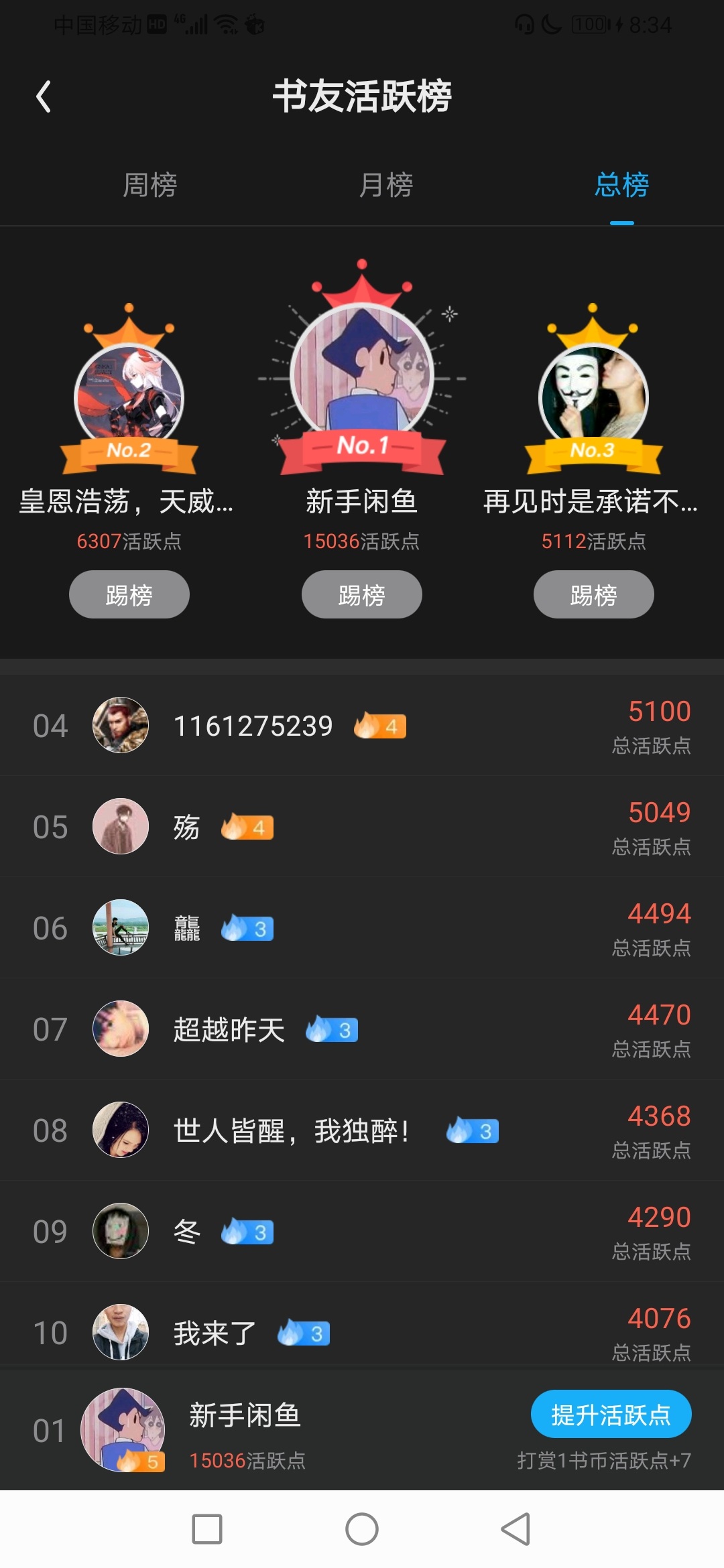Go to the system home screen
Image resolution: width=724 pixels, height=1568 pixels.
pos(362,1529)
